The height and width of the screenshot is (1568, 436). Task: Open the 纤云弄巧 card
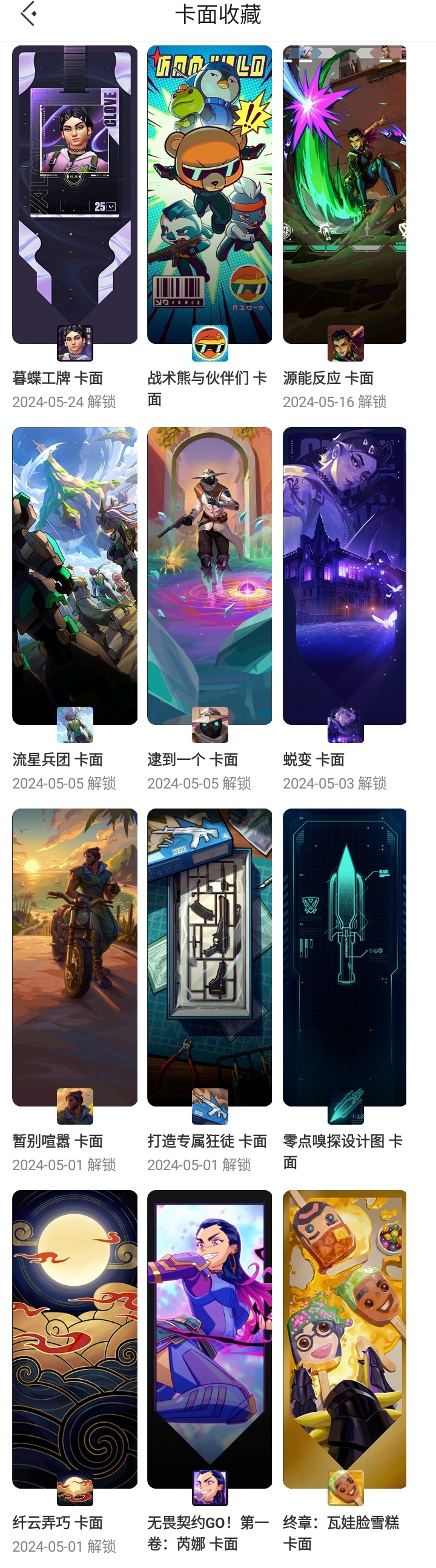pos(74,1338)
